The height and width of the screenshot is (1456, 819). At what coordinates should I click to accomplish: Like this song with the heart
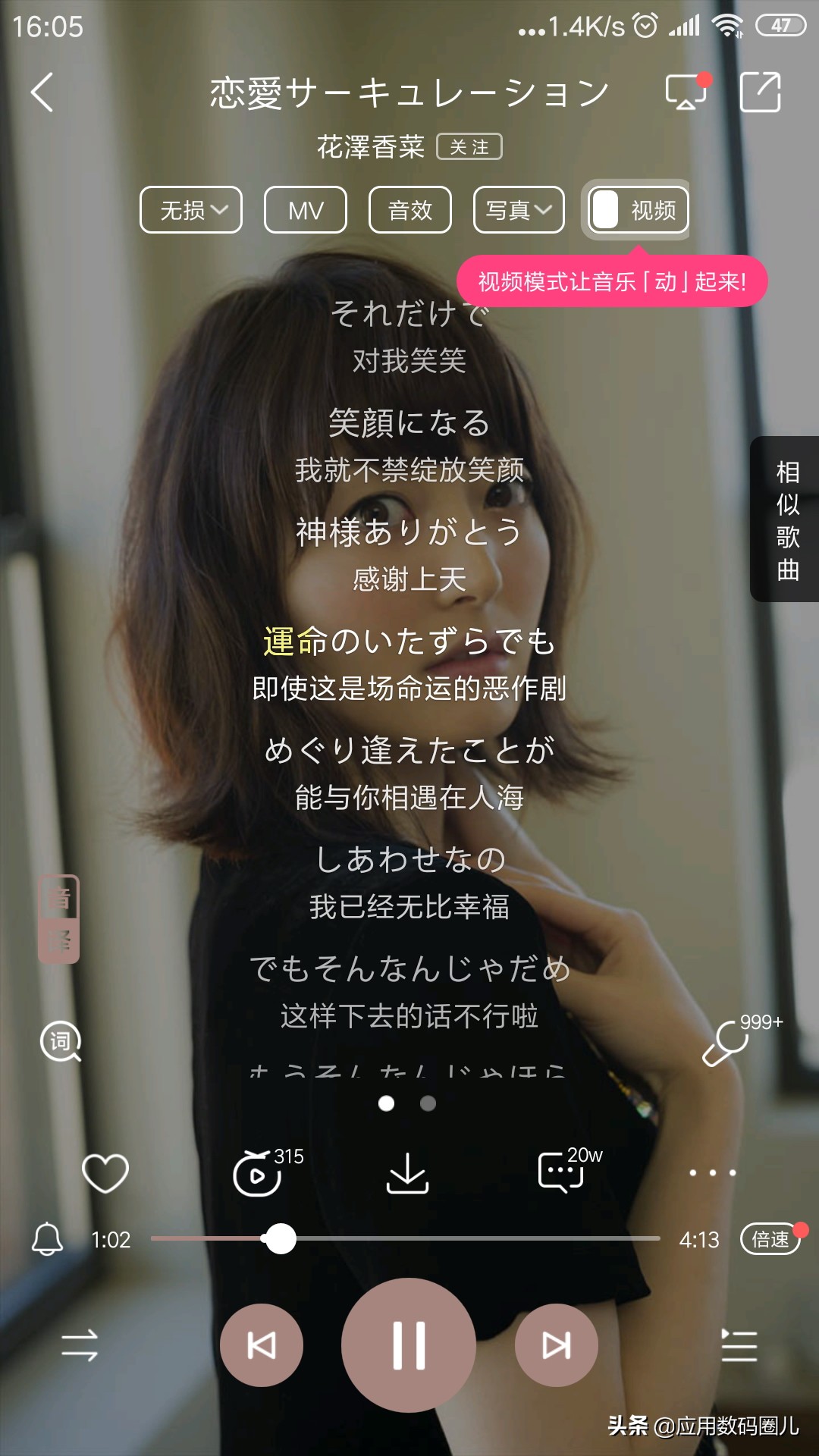click(105, 1173)
